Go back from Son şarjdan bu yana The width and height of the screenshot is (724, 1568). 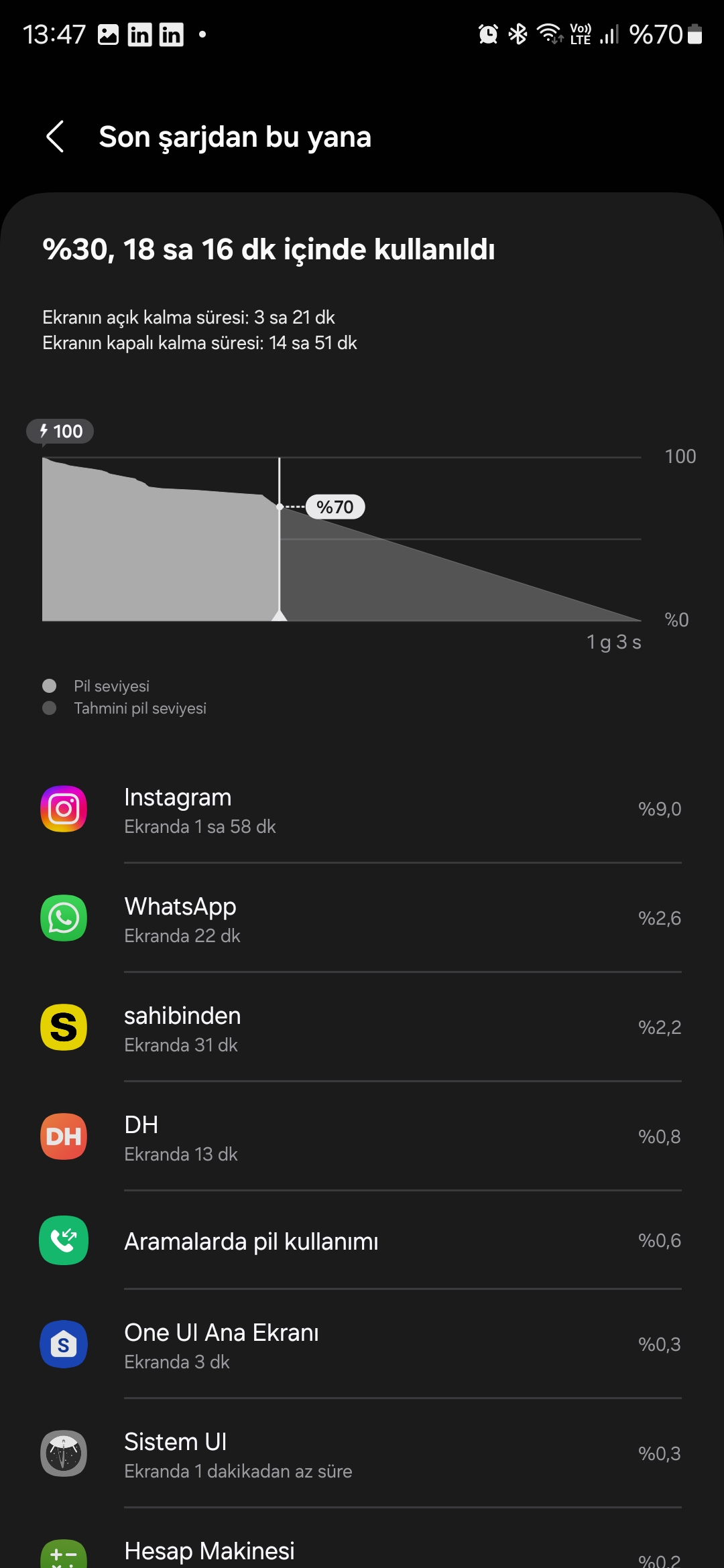tap(55, 137)
